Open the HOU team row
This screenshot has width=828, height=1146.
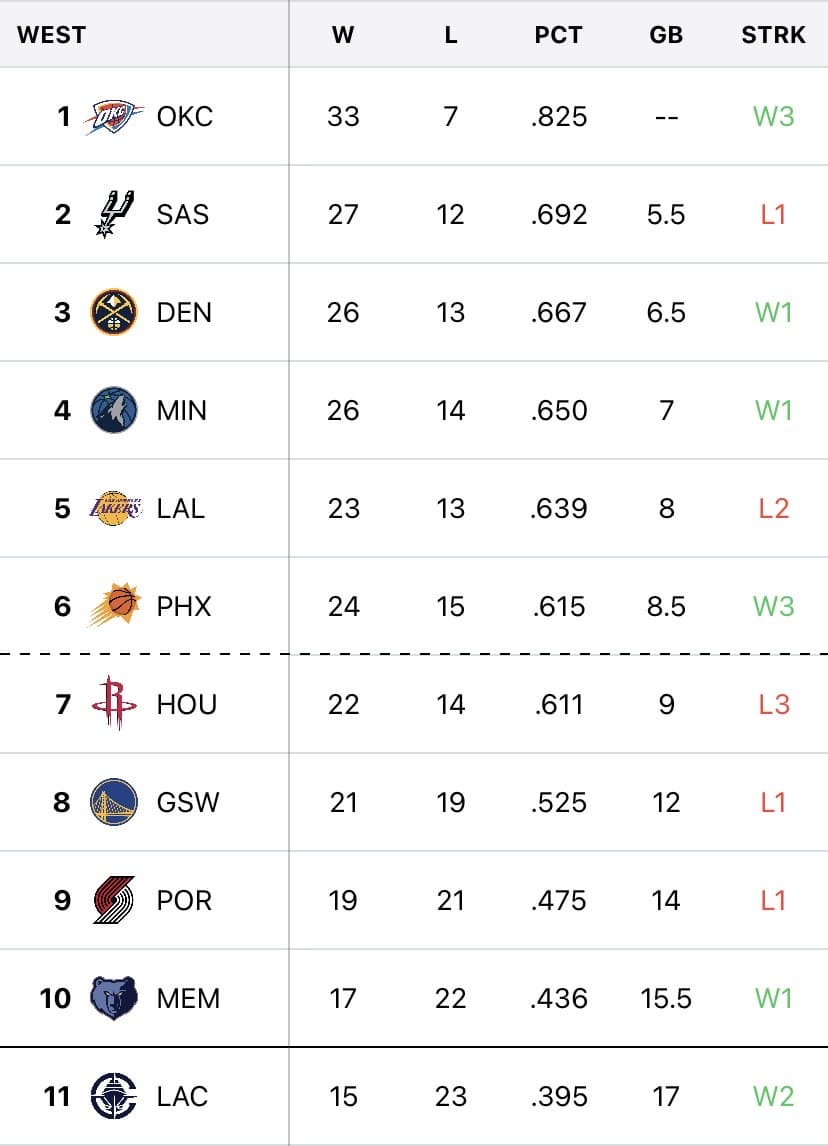(186, 705)
